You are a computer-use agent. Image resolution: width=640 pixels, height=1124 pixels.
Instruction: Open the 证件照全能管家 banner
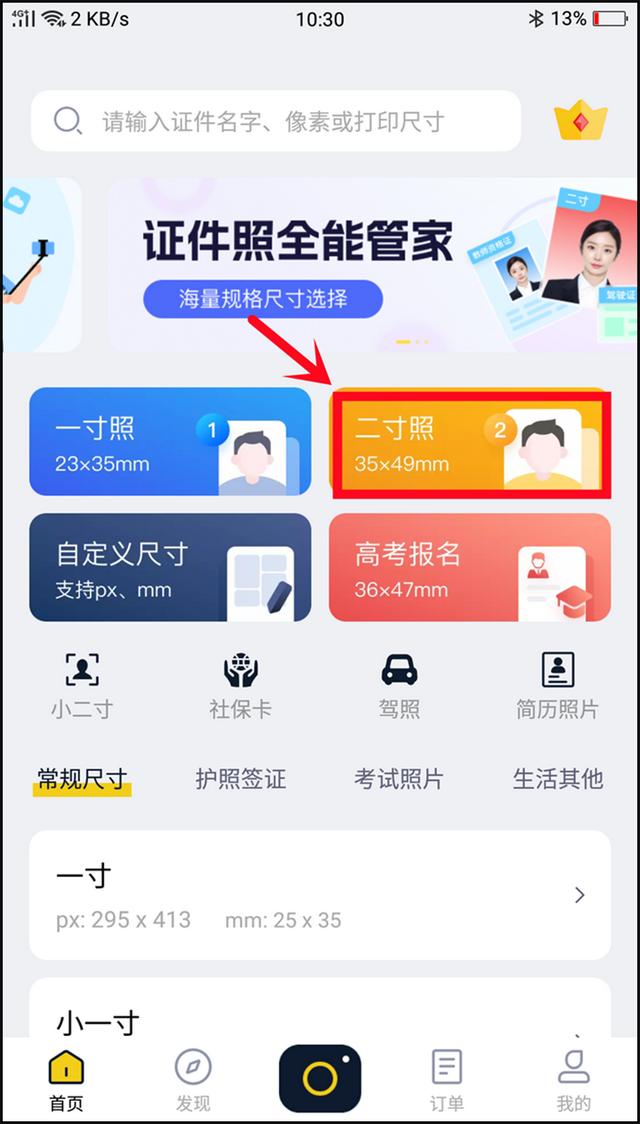pyautogui.click(x=370, y=265)
